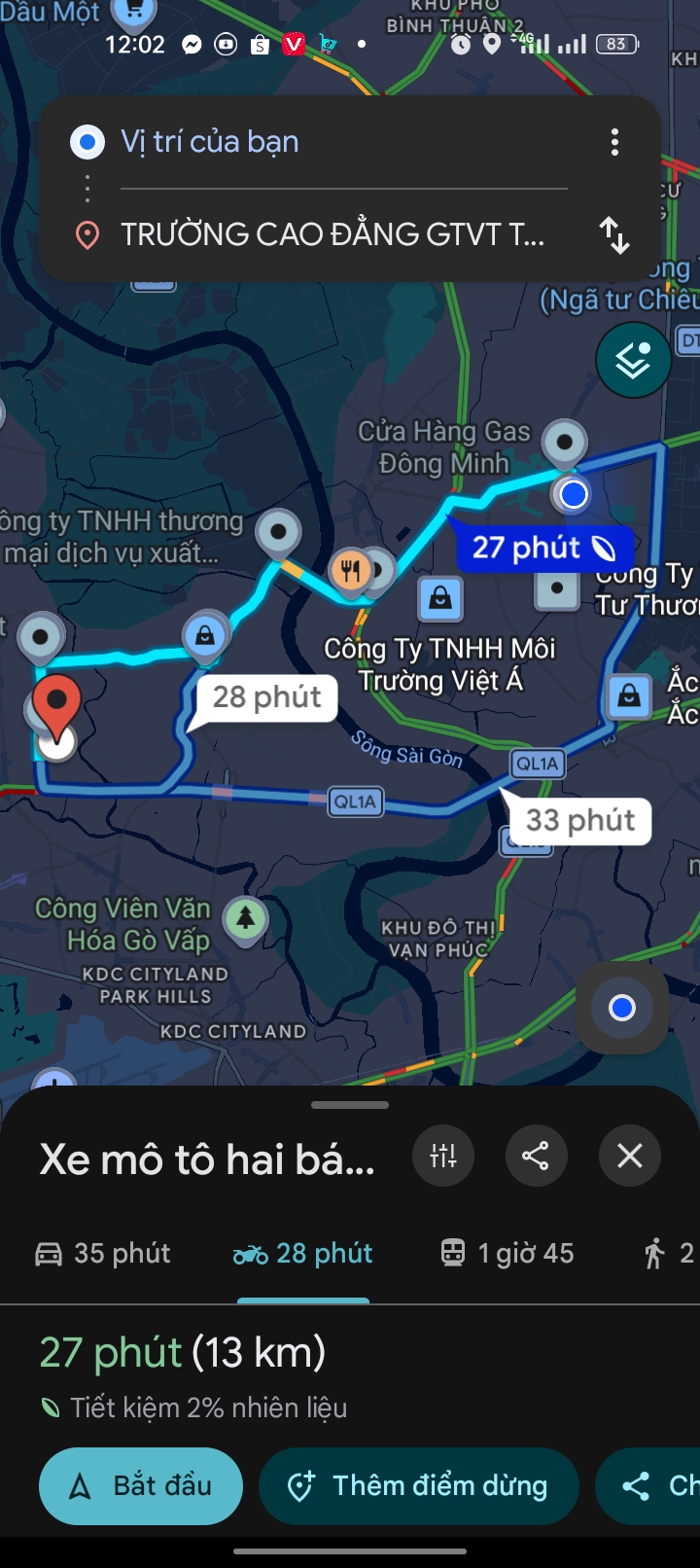Change destination TRƯỜNG CAO ĐẲNG GTVT
700x1568 pixels.
[x=332, y=235]
